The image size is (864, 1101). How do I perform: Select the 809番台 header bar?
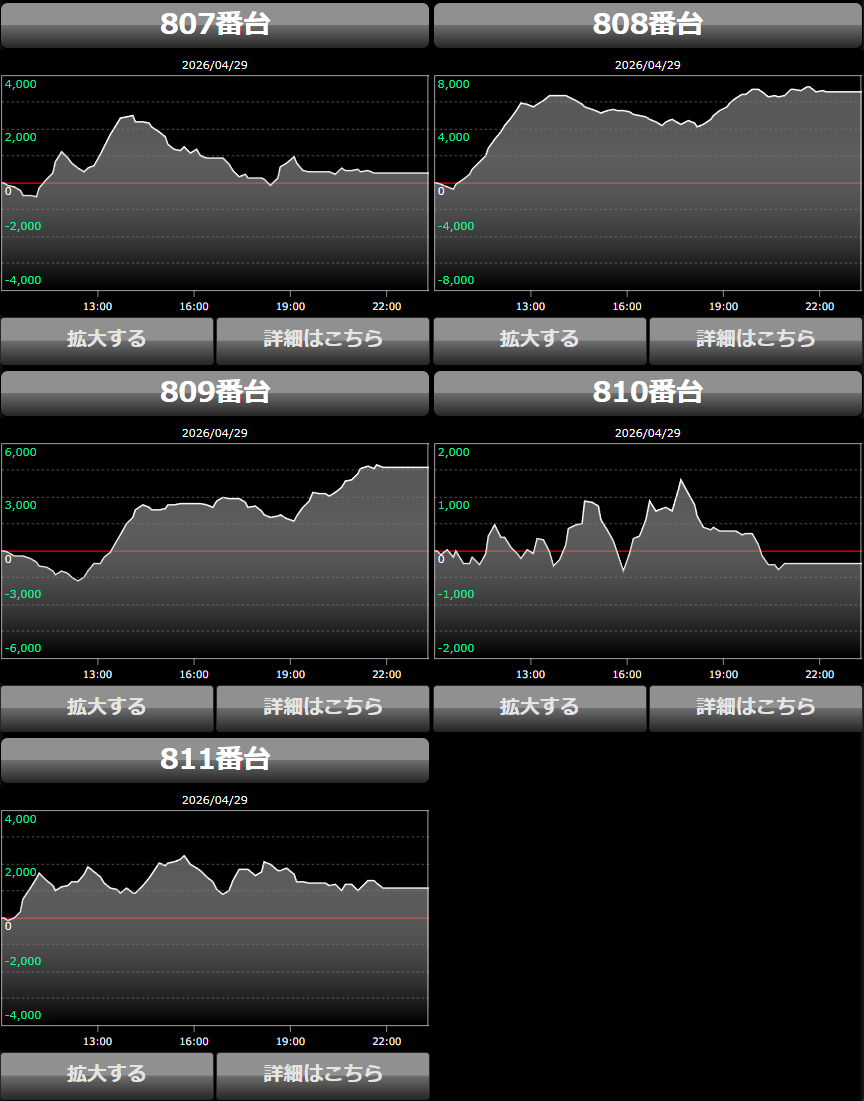215,393
